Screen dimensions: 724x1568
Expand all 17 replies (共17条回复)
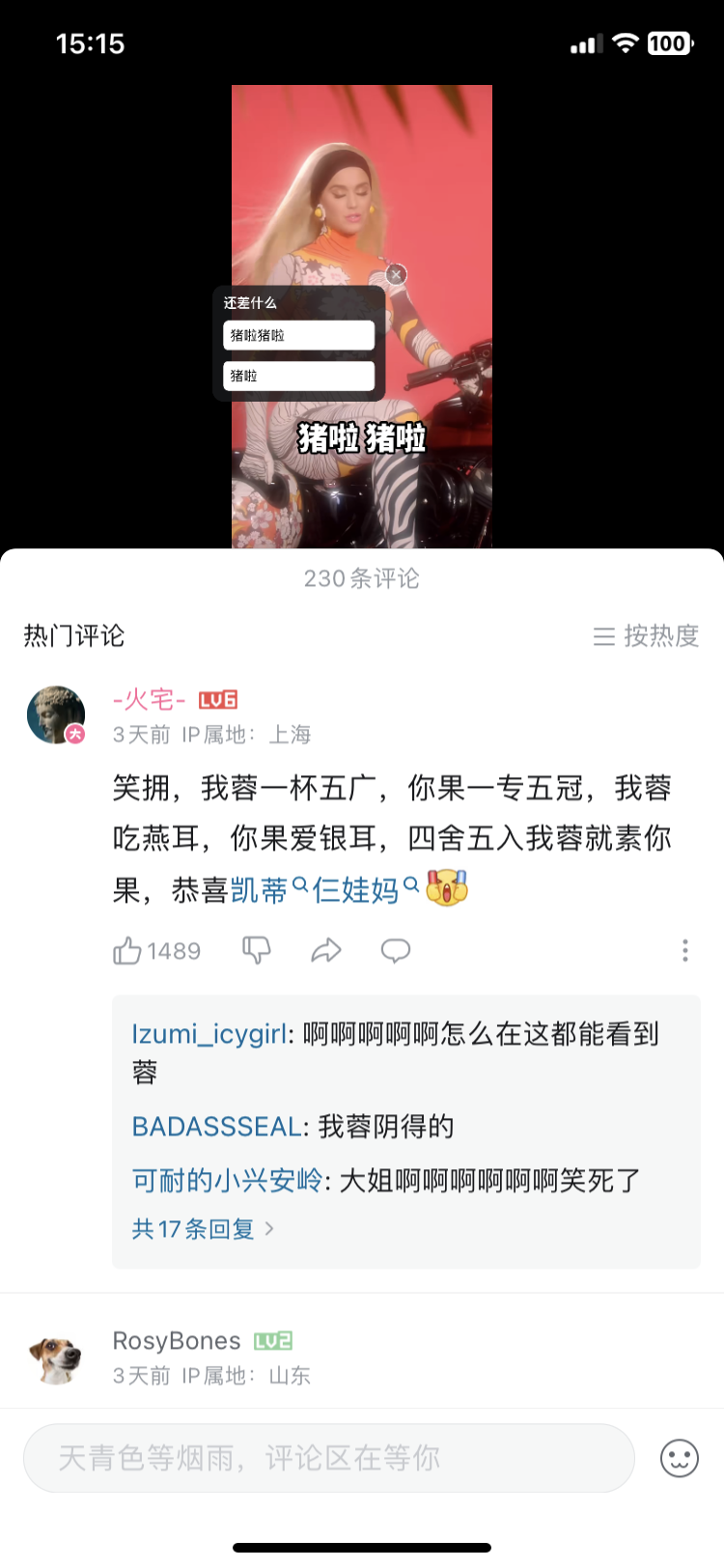click(x=204, y=1229)
